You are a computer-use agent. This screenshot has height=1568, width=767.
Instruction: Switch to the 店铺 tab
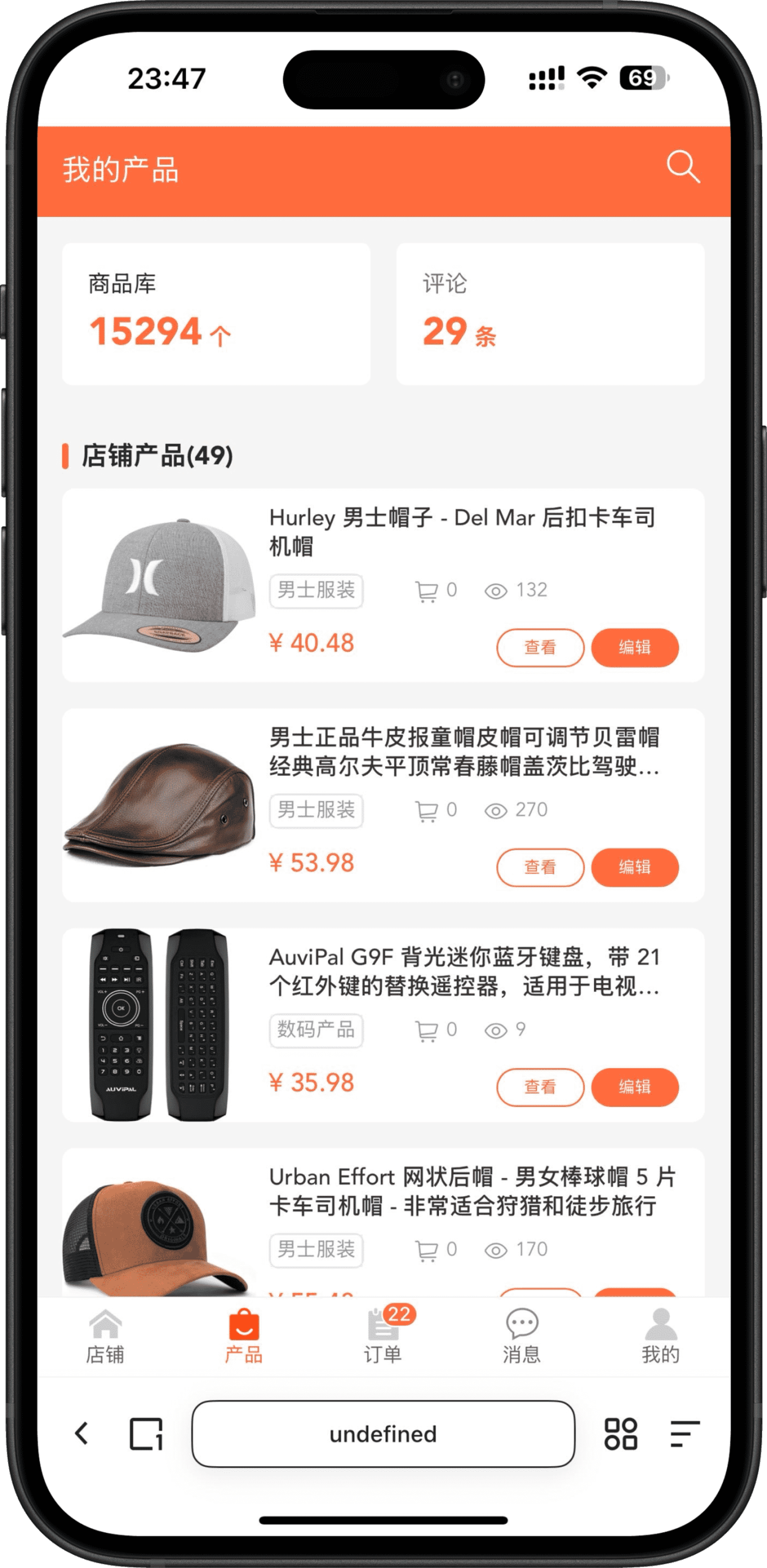click(x=105, y=1338)
